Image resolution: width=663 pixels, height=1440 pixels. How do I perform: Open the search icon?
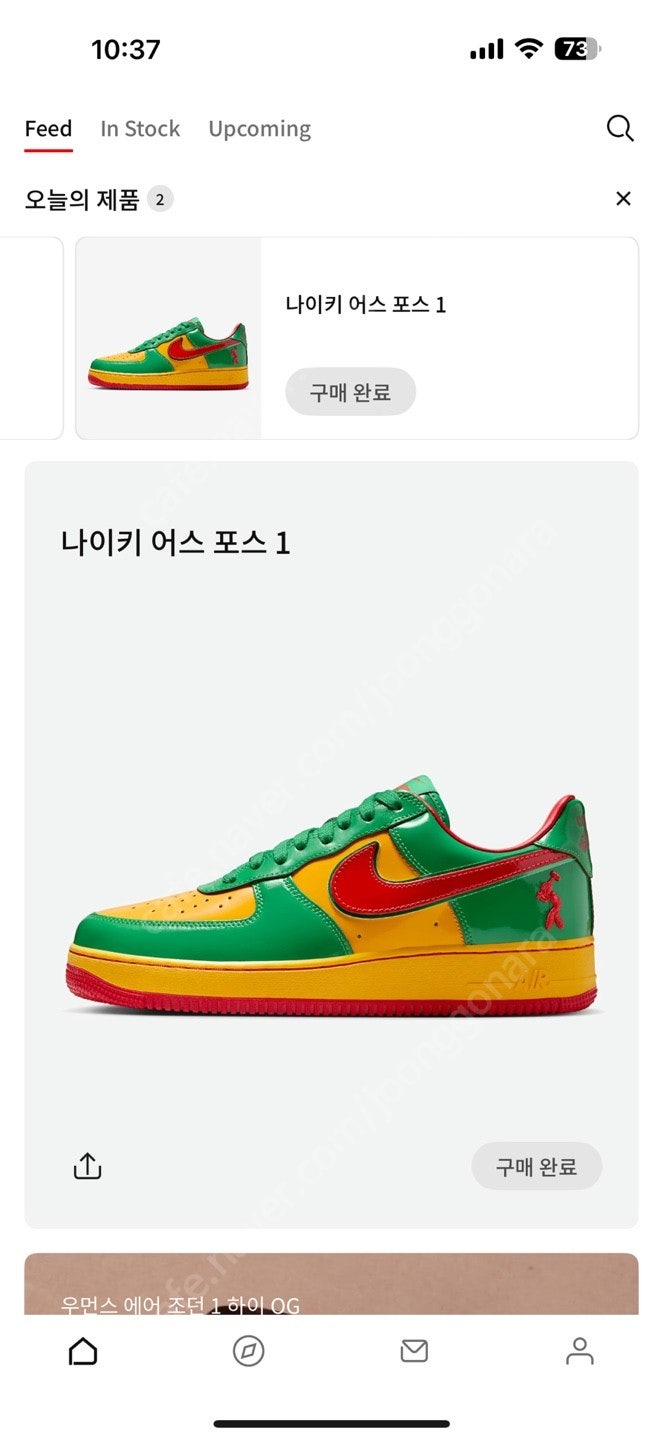coord(620,129)
